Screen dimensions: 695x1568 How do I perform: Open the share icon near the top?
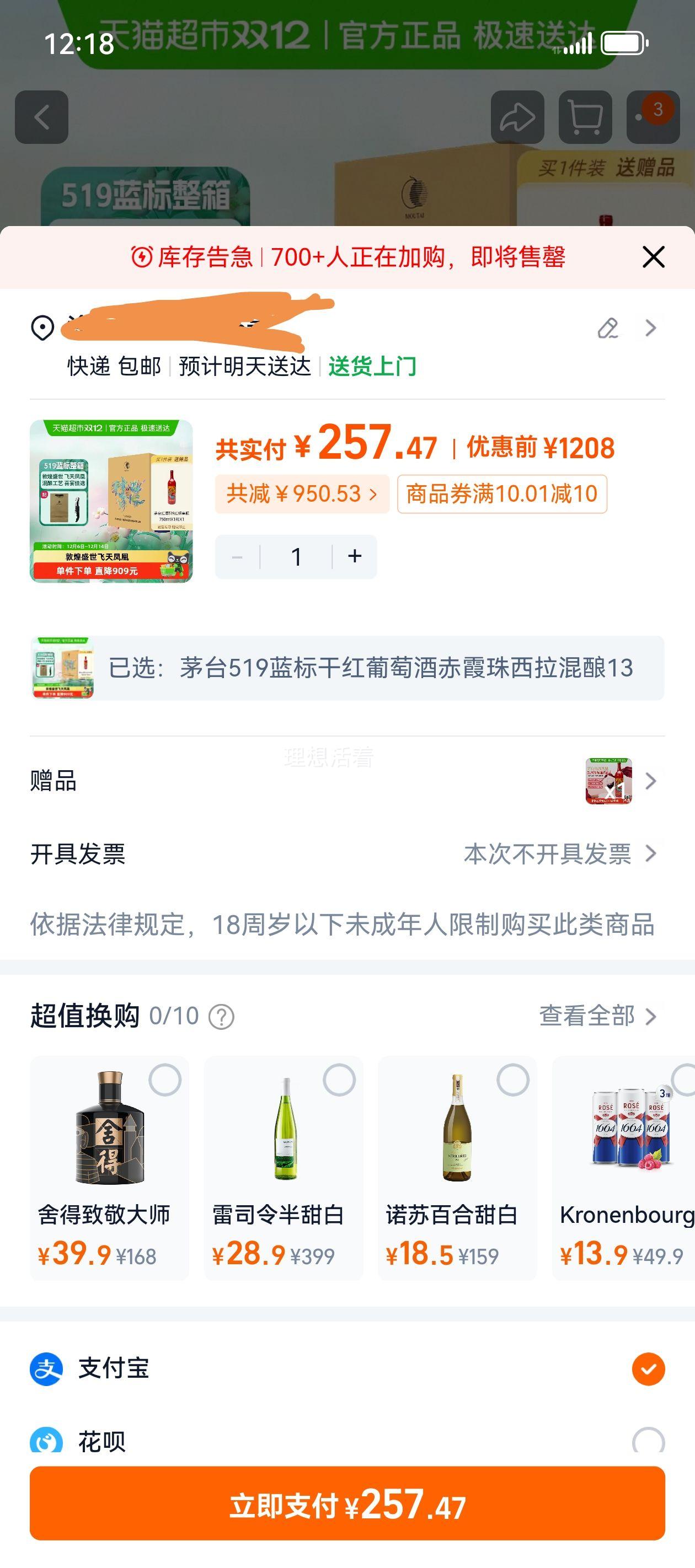pos(517,117)
